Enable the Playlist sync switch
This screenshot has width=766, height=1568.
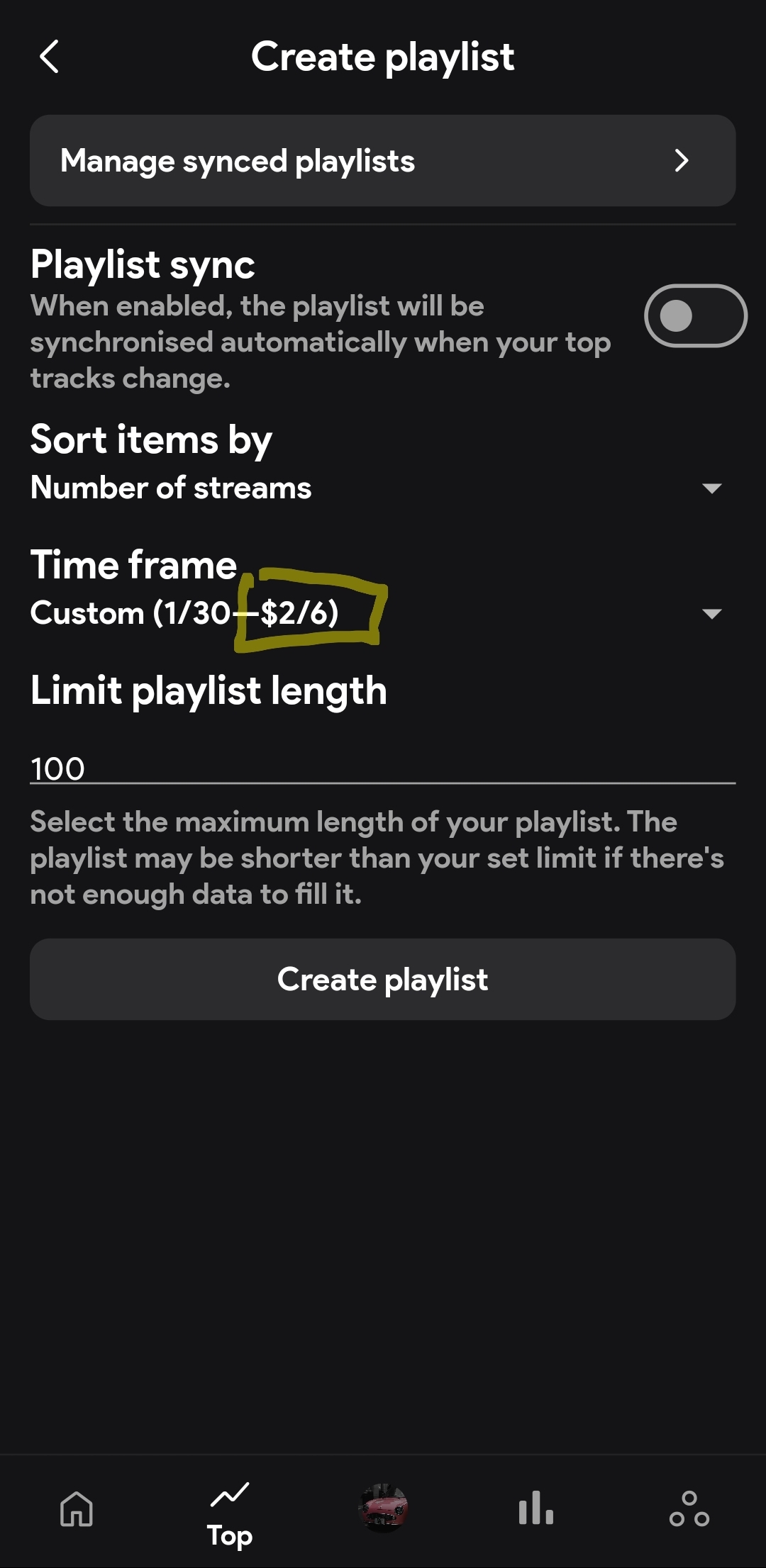tap(694, 316)
